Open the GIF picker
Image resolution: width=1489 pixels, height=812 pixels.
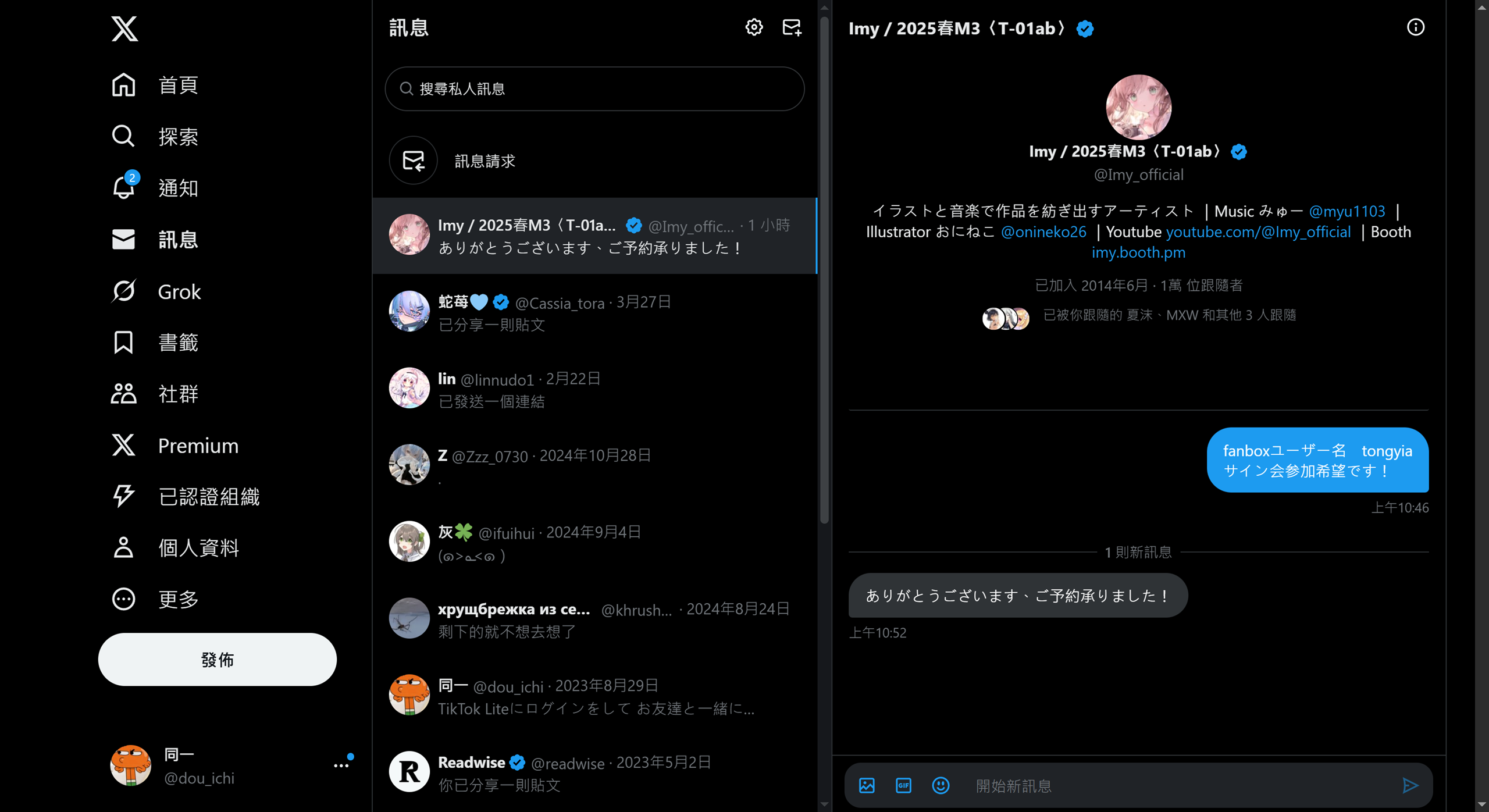[x=903, y=786]
